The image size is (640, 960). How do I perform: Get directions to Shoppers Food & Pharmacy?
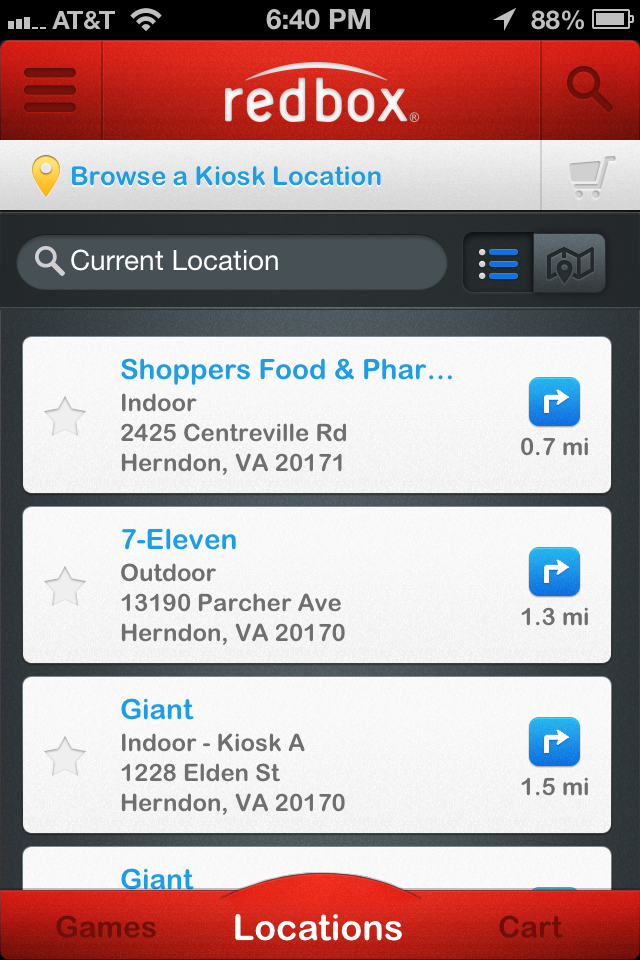tap(554, 402)
